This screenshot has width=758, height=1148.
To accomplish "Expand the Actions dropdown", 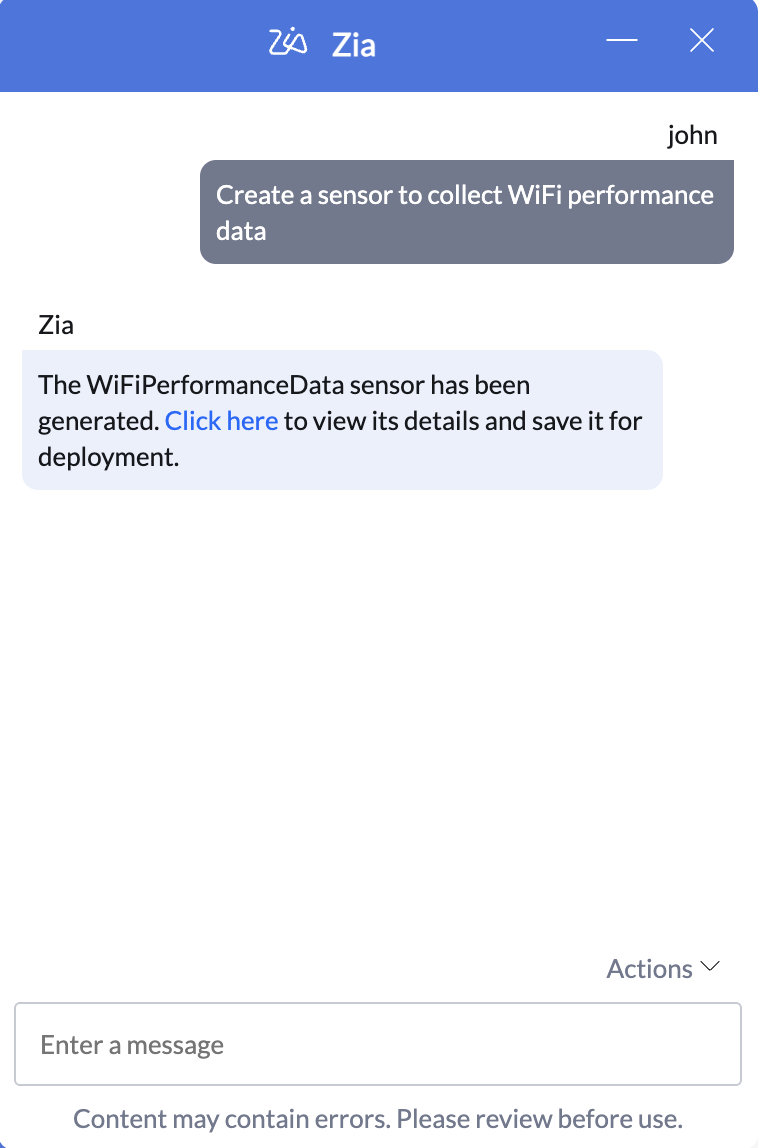I will click(x=663, y=968).
